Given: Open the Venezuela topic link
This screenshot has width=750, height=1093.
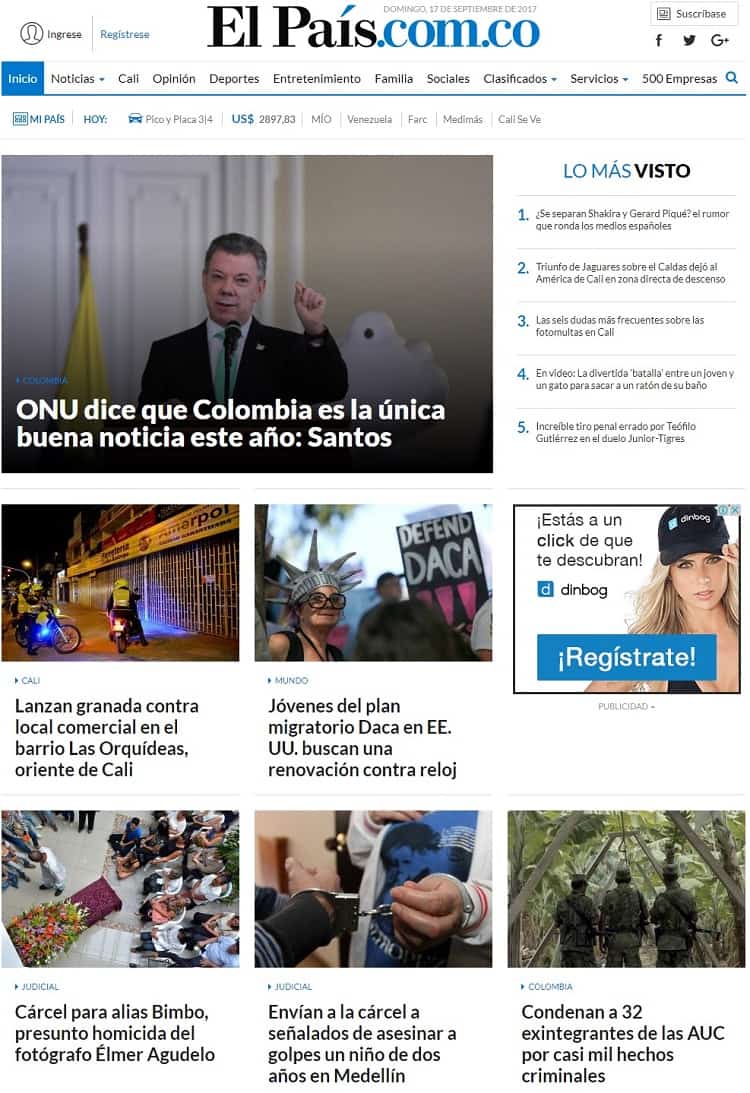Looking at the screenshot, I should (x=369, y=119).
